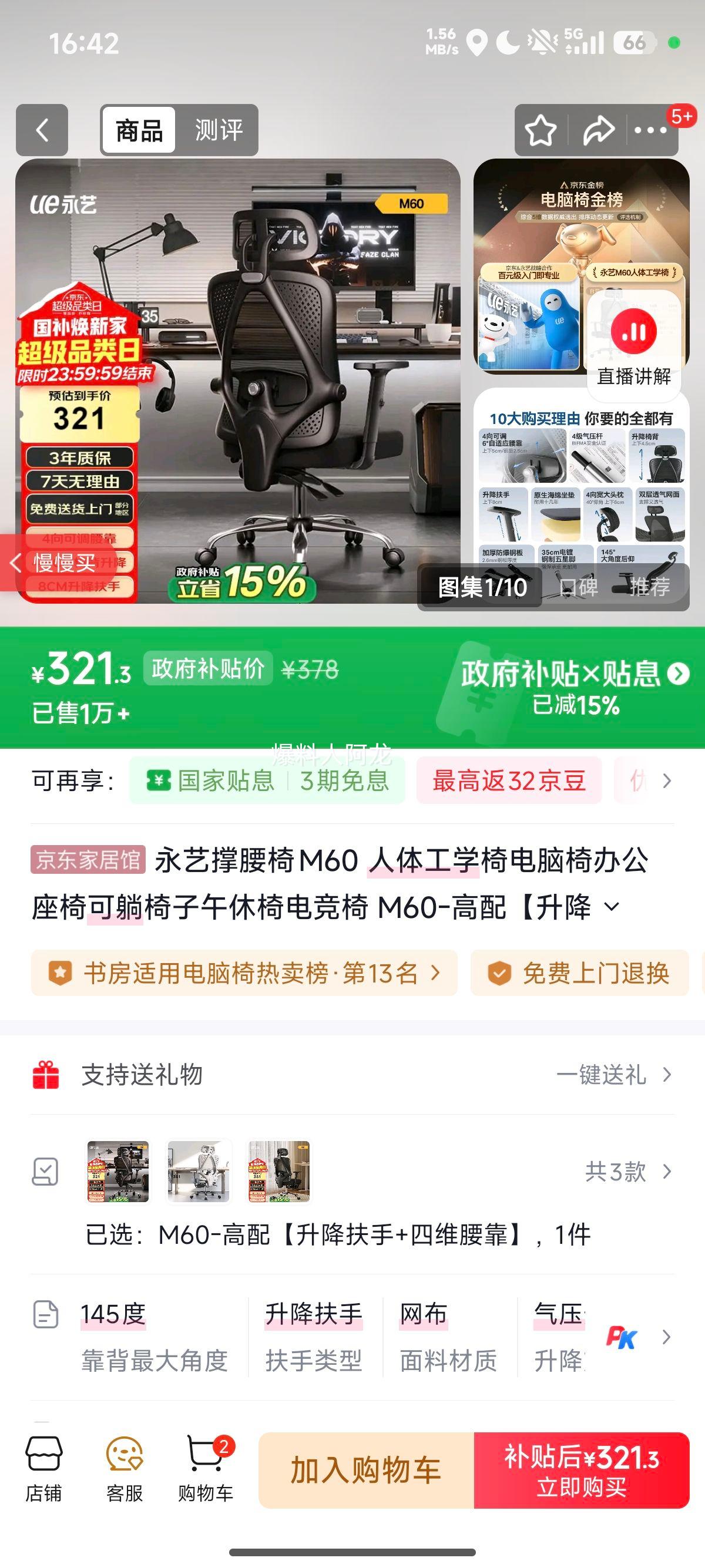Open the 直播讲解 live stream bubble

pyautogui.click(x=633, y=347)
